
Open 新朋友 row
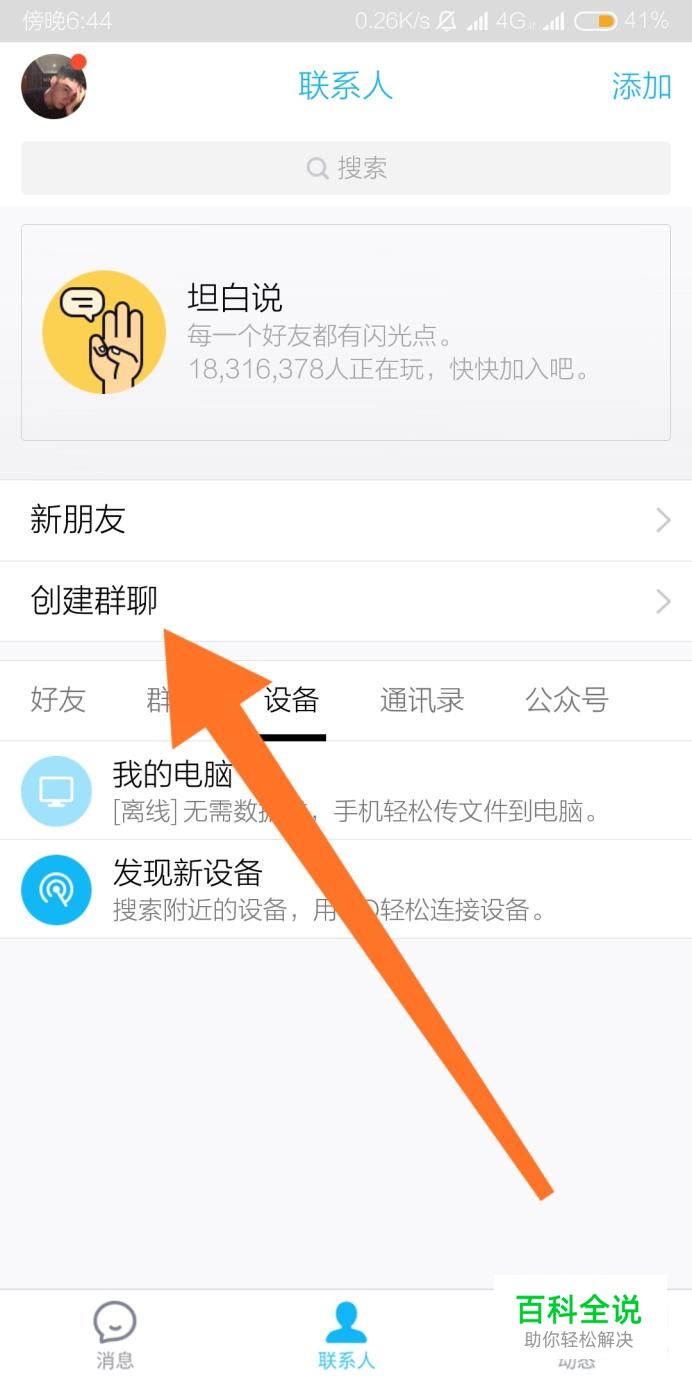(x=346, y=520)
